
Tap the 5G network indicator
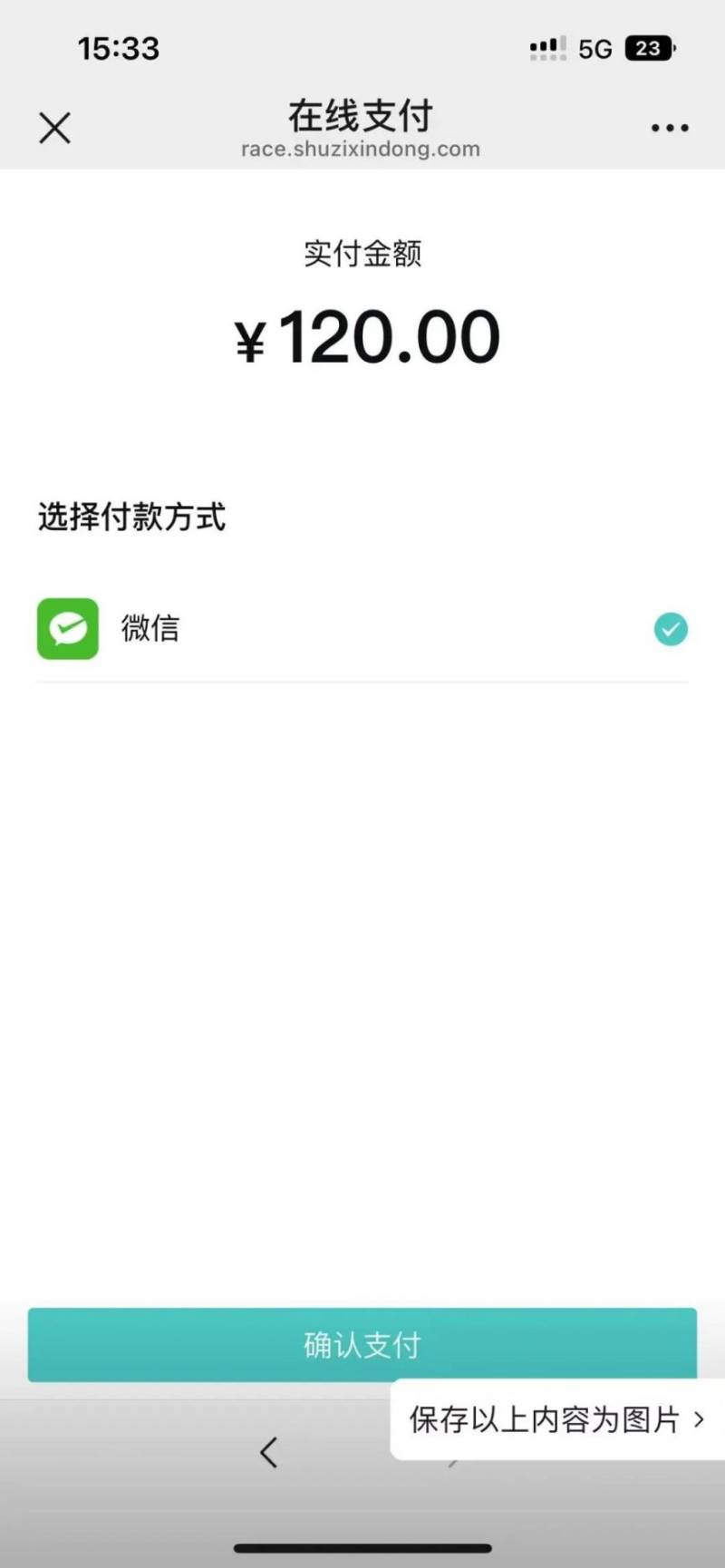coord(596,48)
